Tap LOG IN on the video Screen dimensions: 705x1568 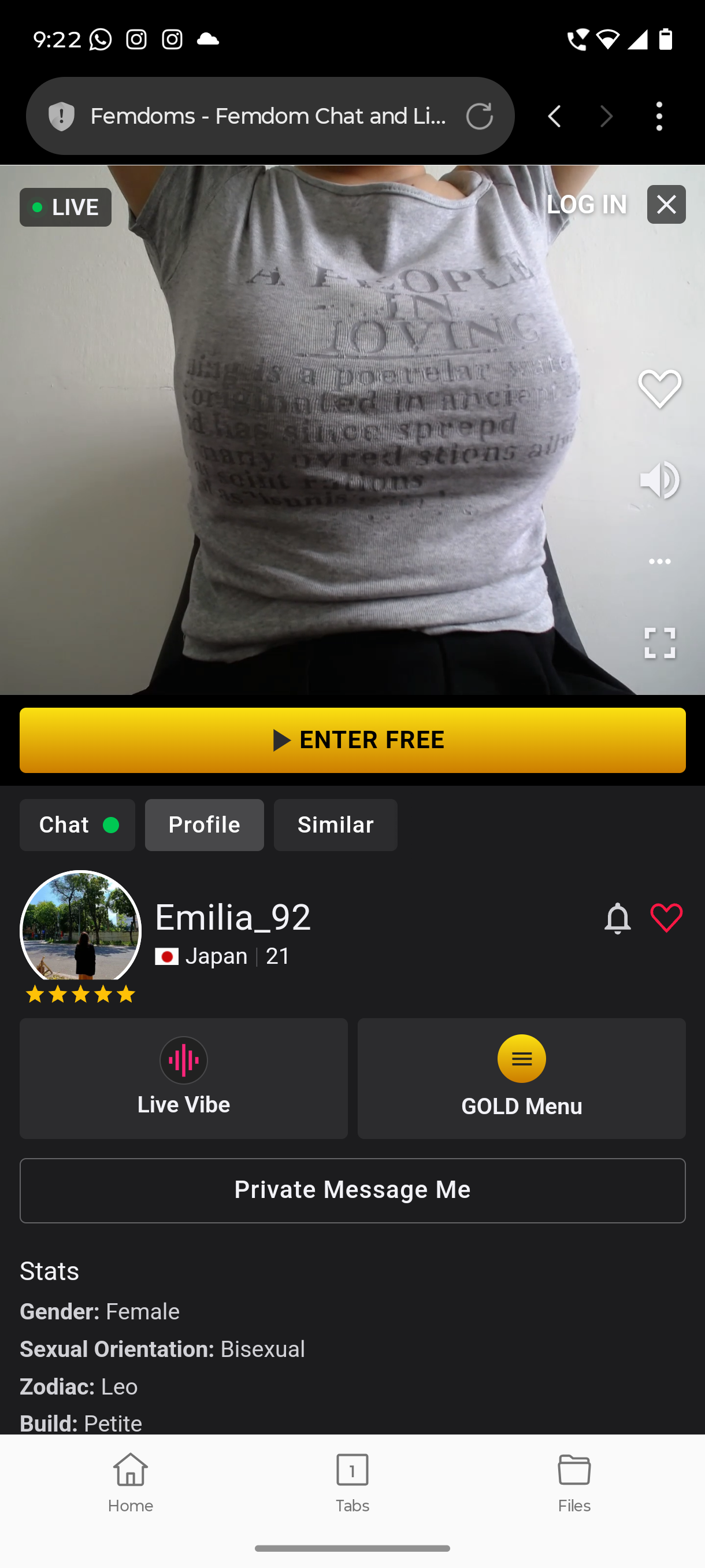587,205
